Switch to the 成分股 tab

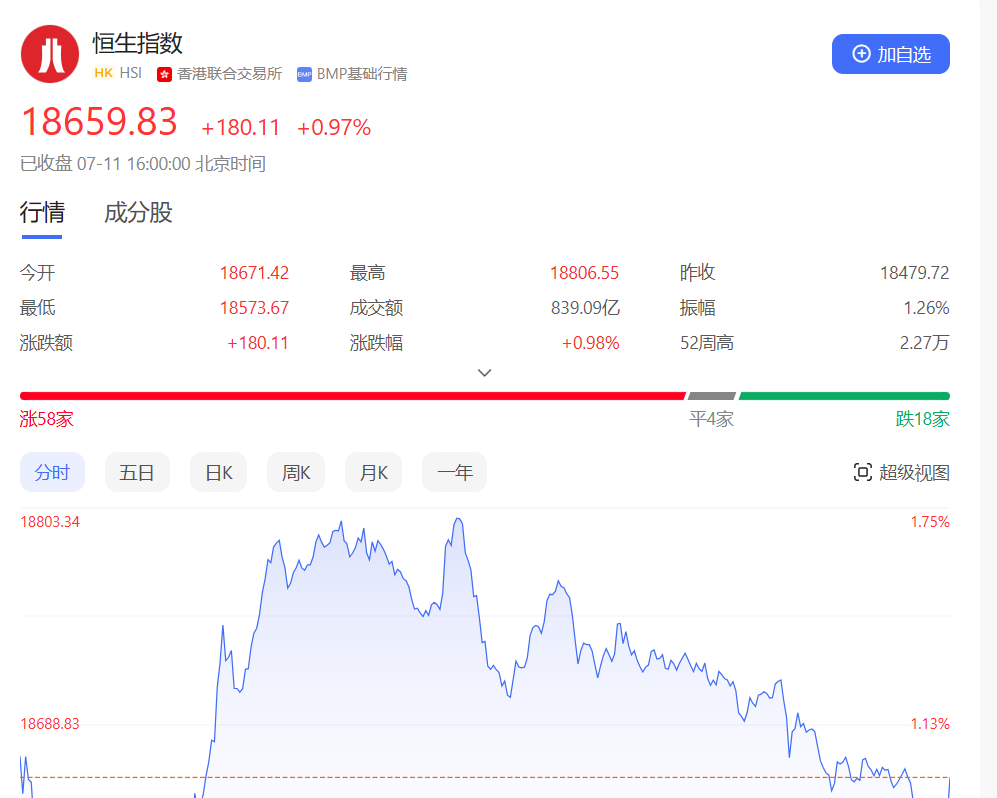[138, 213]
